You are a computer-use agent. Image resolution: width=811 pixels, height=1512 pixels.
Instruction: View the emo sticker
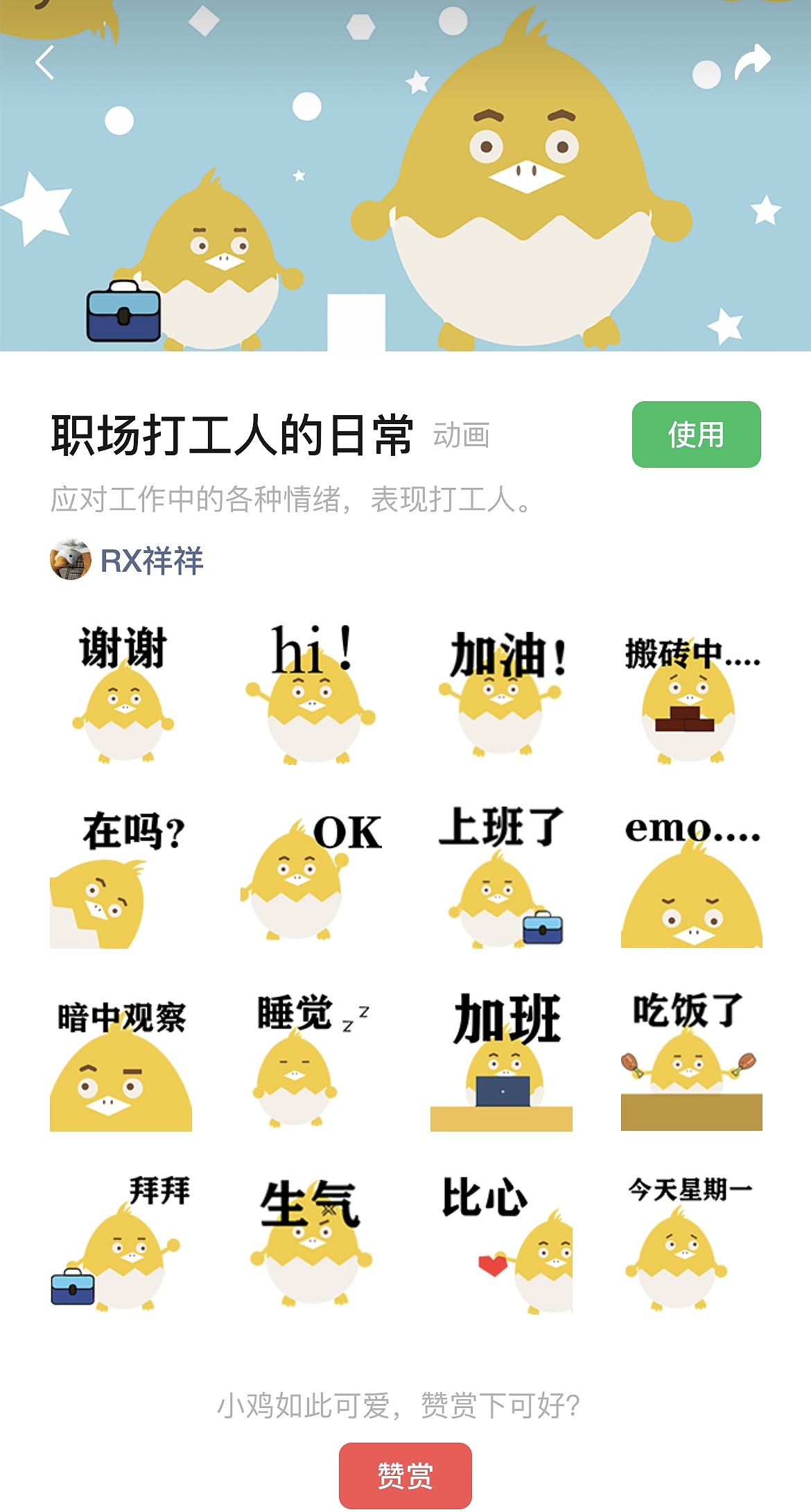[691, 877]
